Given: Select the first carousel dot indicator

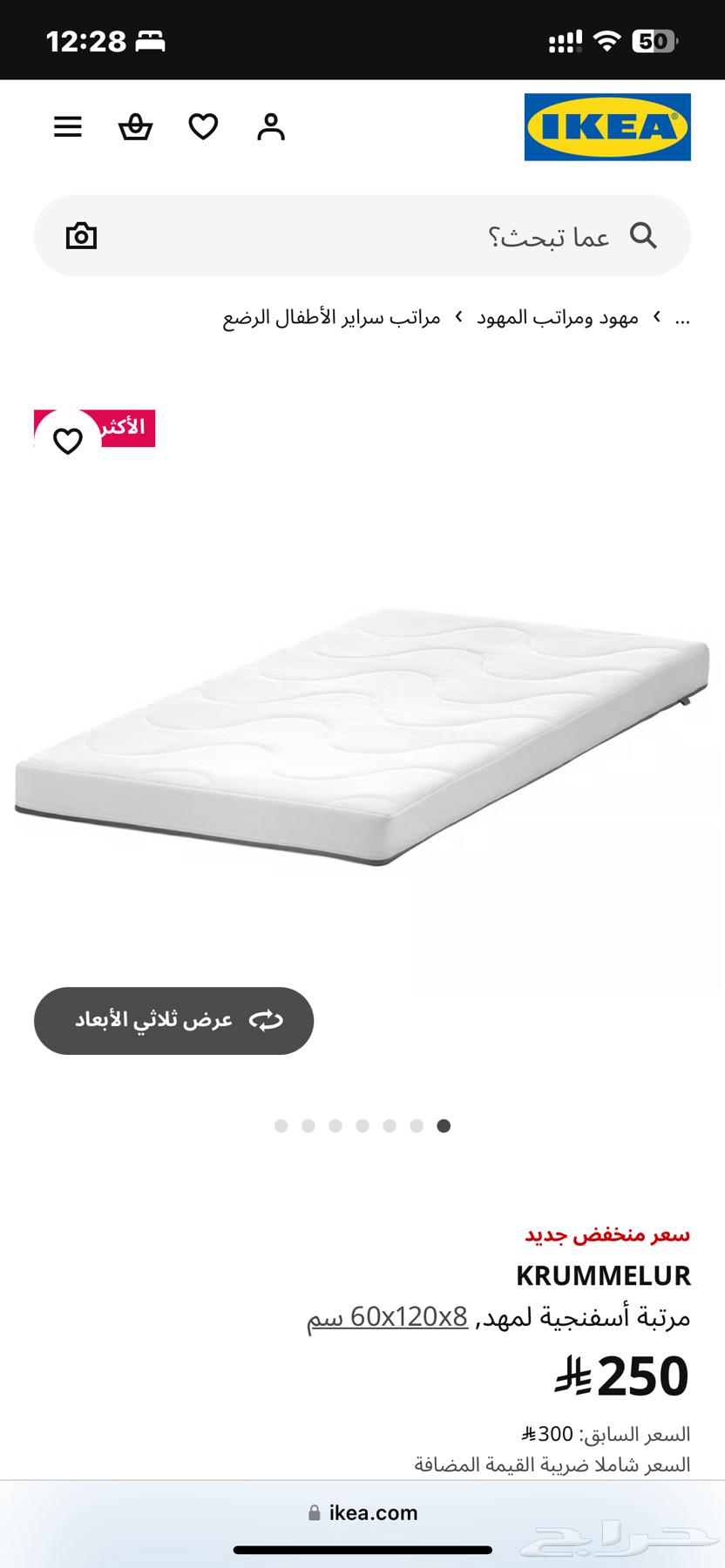Looking at the screenshot, I should coord(281,1125).
